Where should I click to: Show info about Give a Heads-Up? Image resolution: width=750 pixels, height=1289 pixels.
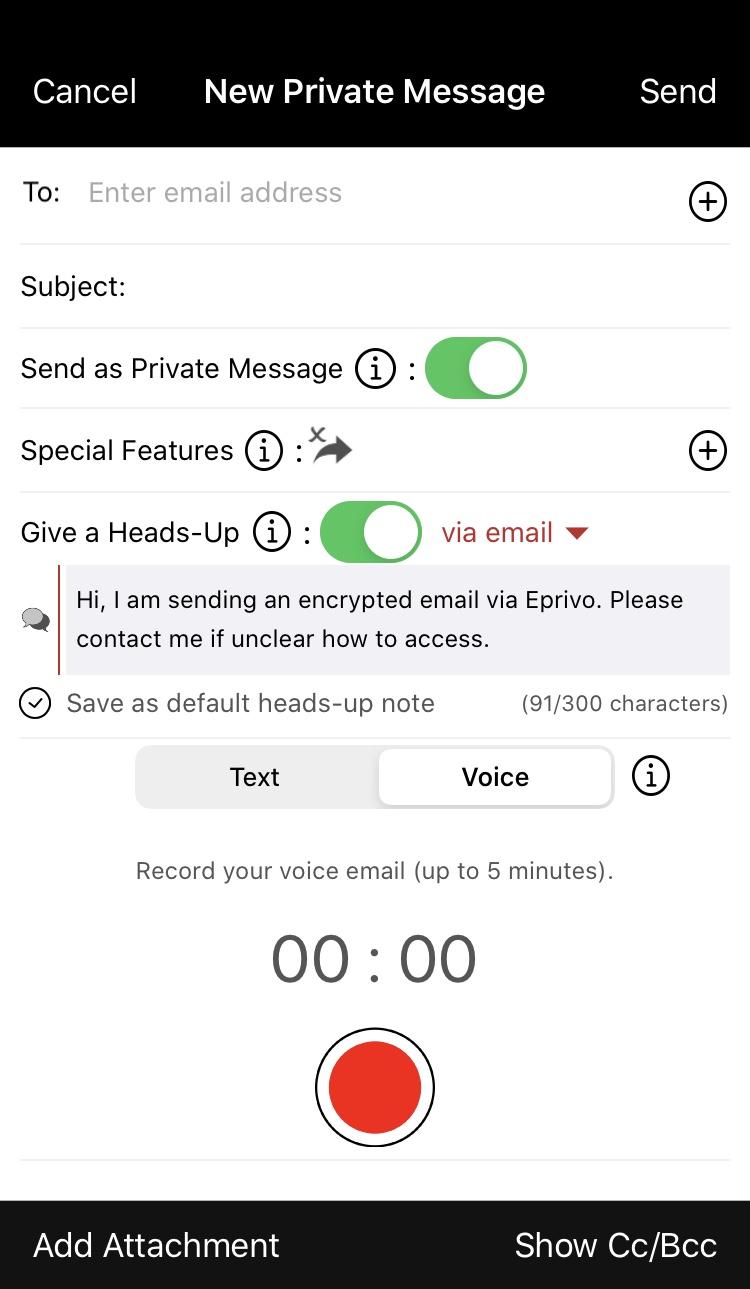click(x=271, y=532)
